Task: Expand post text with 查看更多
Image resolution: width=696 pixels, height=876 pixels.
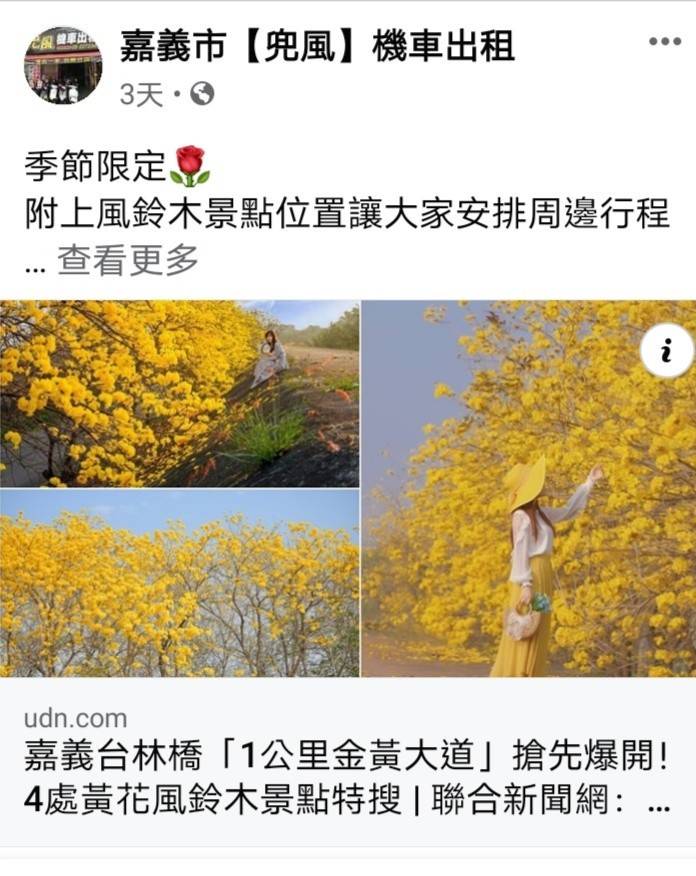Action: 127,261
